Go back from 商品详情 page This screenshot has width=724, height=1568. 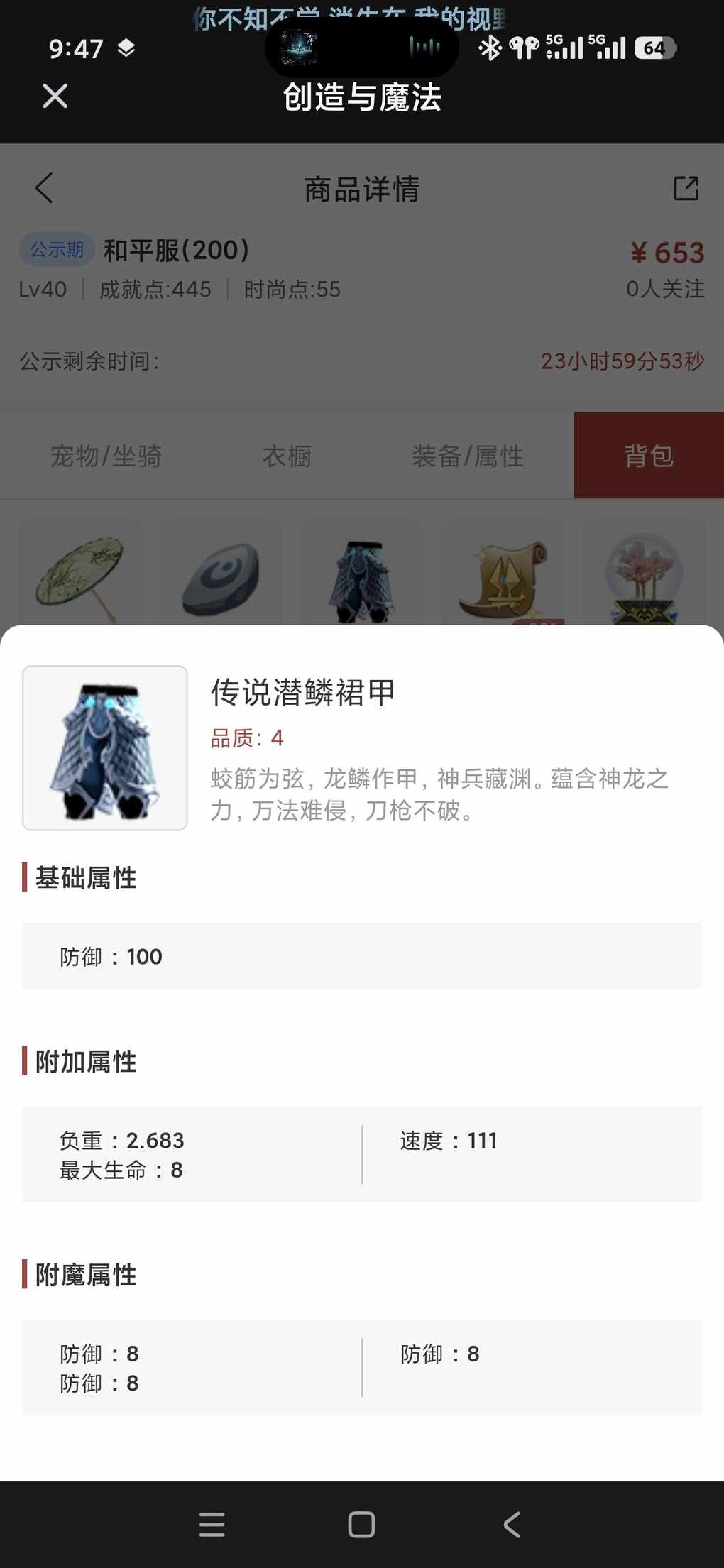click(44, 188)
